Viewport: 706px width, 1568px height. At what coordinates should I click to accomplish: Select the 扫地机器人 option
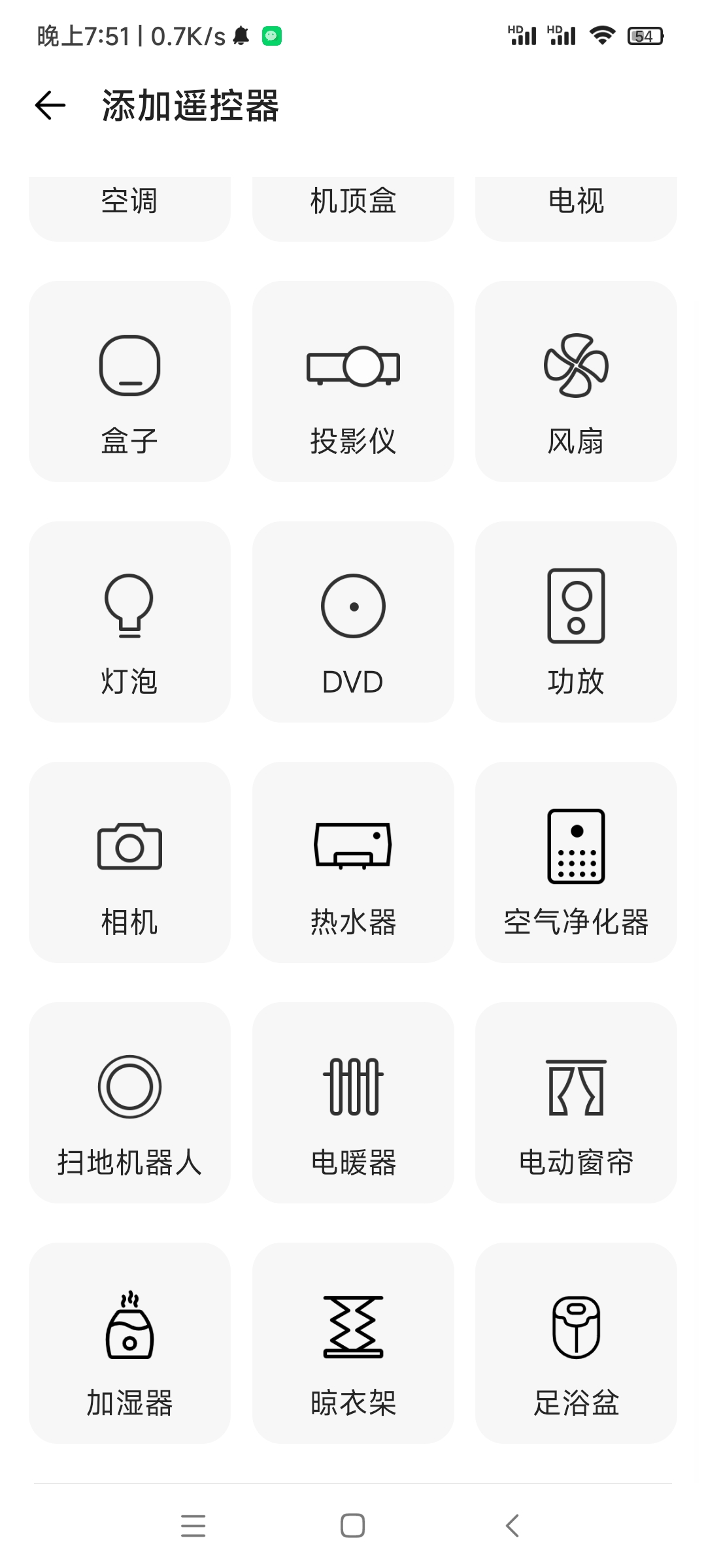click(x=129, y=1103)
